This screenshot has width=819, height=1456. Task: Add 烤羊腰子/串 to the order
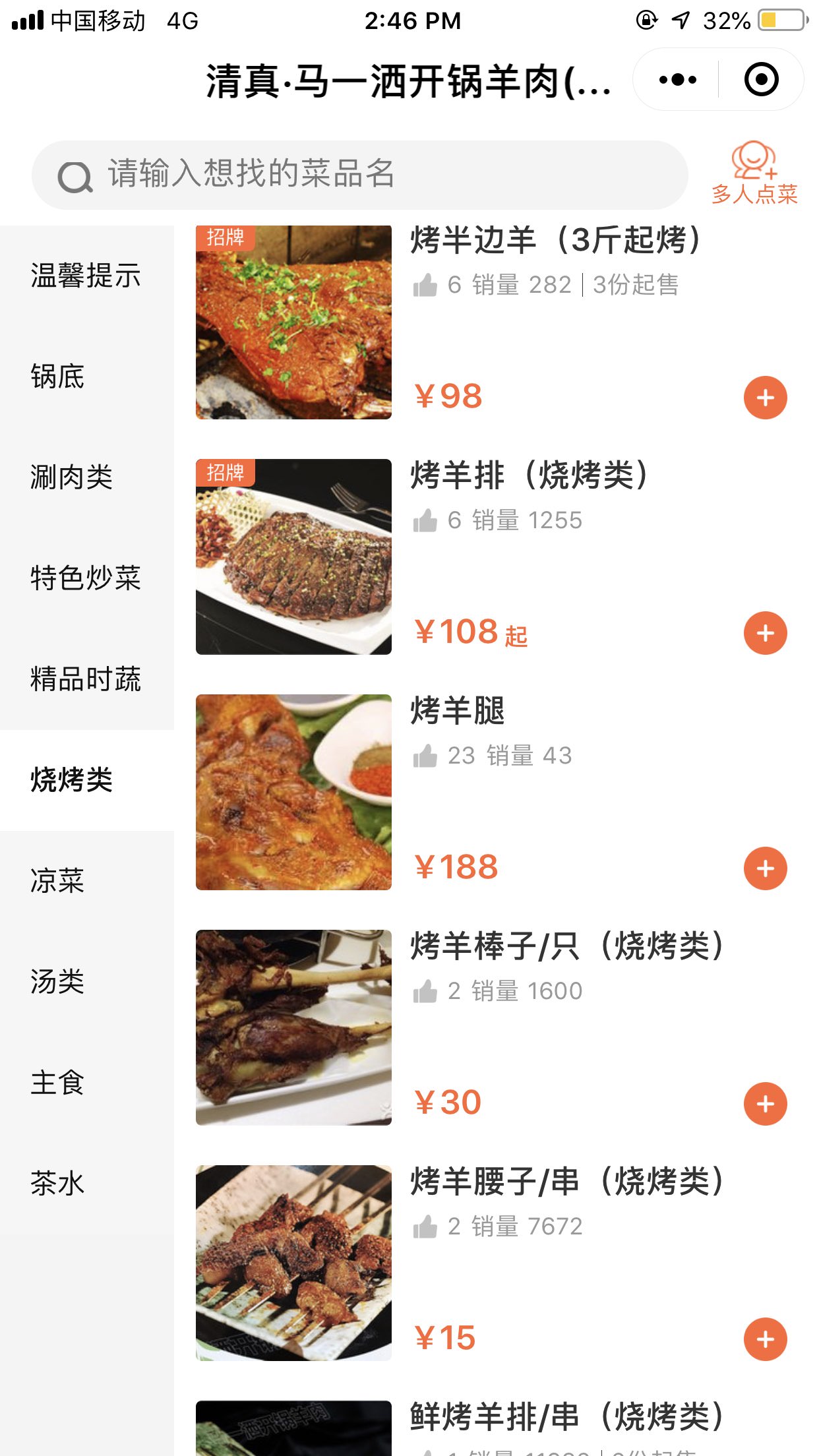(x=765, y=1339)
